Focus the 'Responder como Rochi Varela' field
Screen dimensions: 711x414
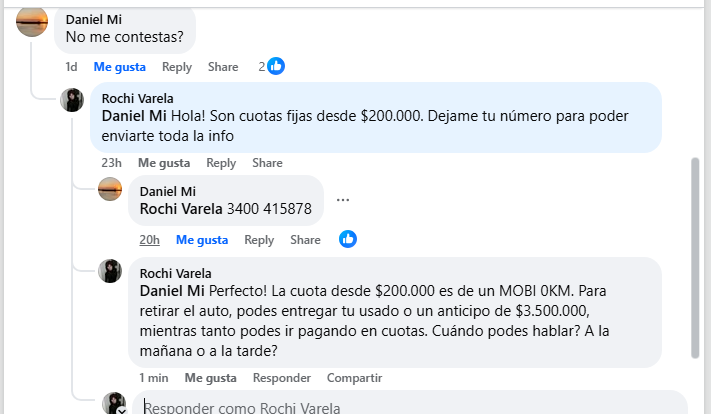pyautogui.click(x=400, y=407)
